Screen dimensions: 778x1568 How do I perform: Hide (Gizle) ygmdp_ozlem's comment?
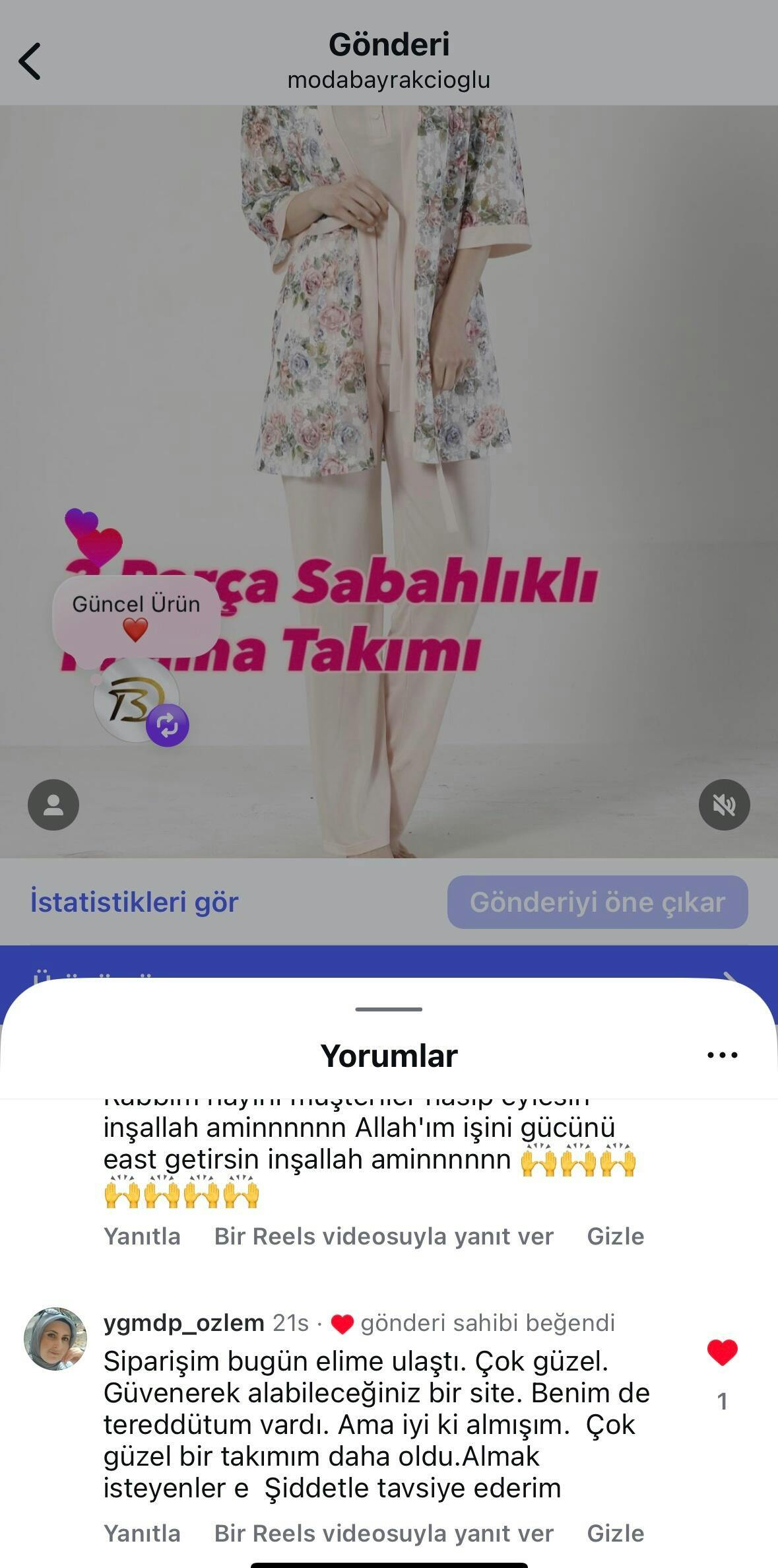point(615,1533)
